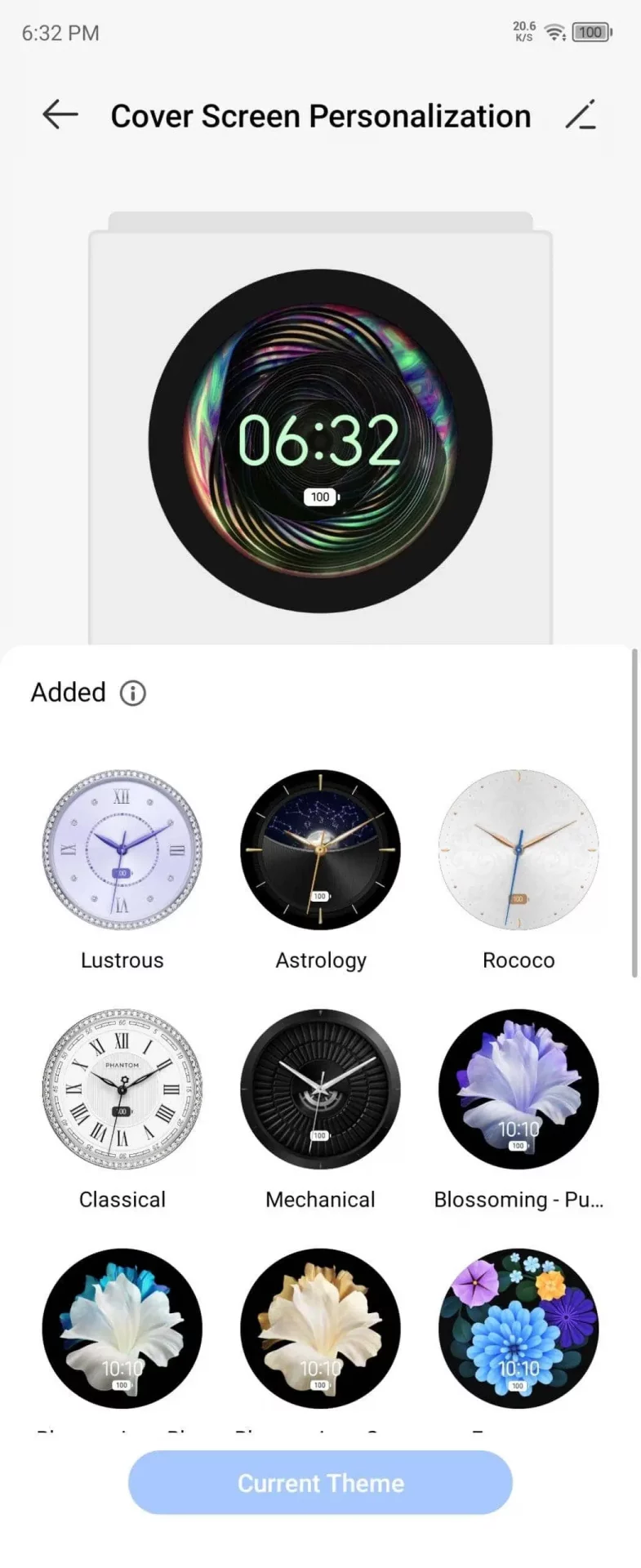This screenshot has height=1568, width=641.
Task: Open the 06:32 cover screen preview
Action: (x=320, y=441)
